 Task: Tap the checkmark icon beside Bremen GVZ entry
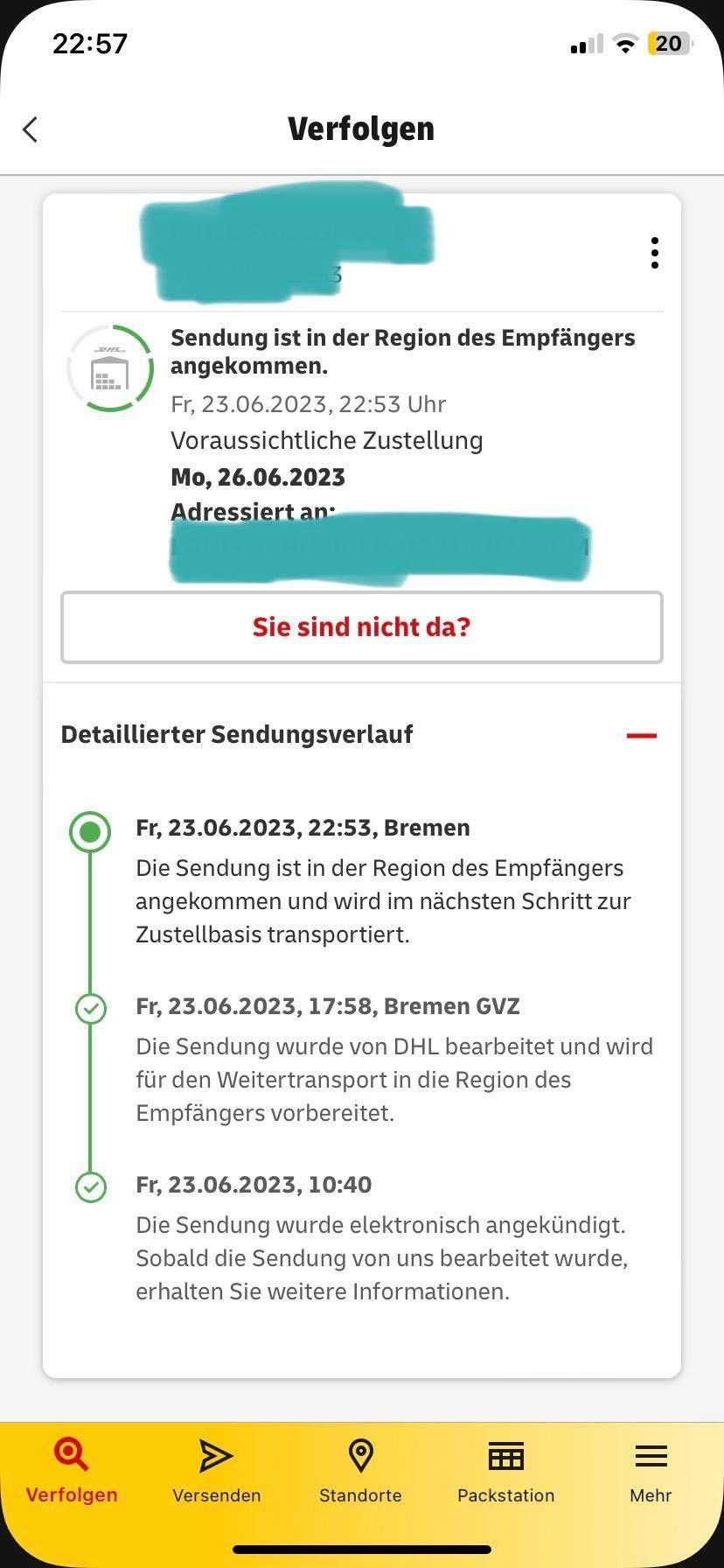90,1010
